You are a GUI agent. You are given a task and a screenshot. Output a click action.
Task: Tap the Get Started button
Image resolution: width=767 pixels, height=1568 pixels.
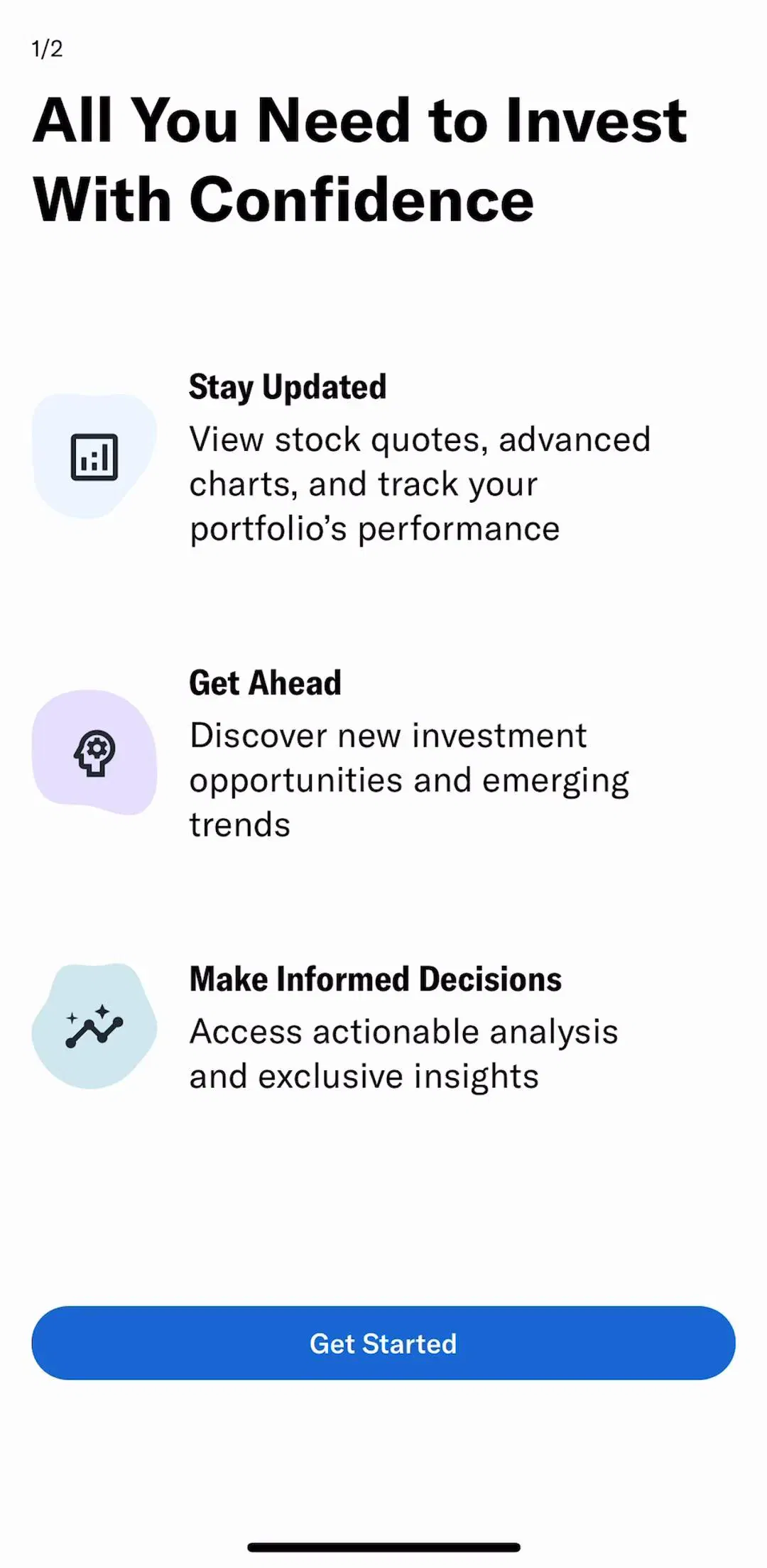pos(383,1343)
